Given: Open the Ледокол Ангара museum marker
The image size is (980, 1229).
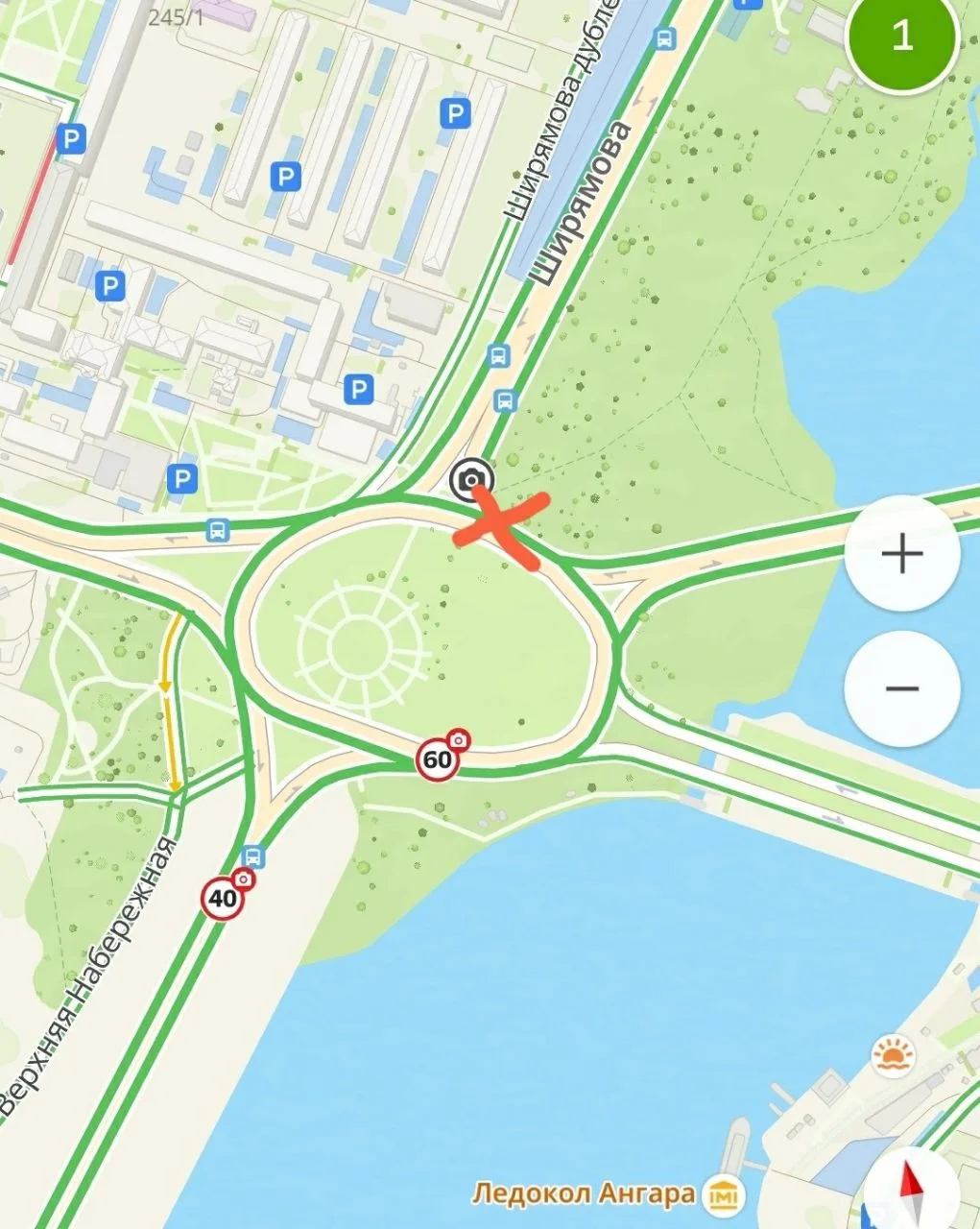Looking at the screenshot, I should click(724, 1194).
